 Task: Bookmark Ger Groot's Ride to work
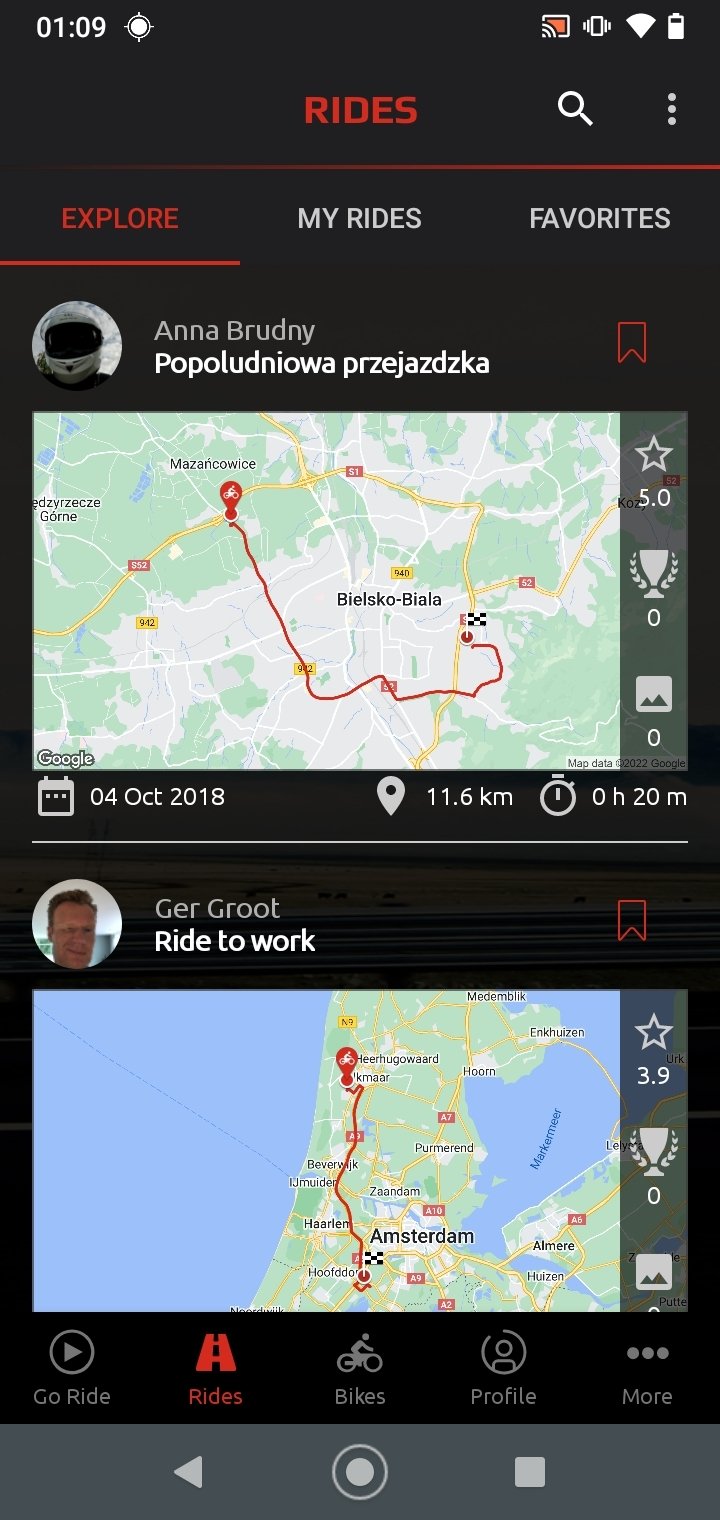pyautogui.click(x=632, y=921)
